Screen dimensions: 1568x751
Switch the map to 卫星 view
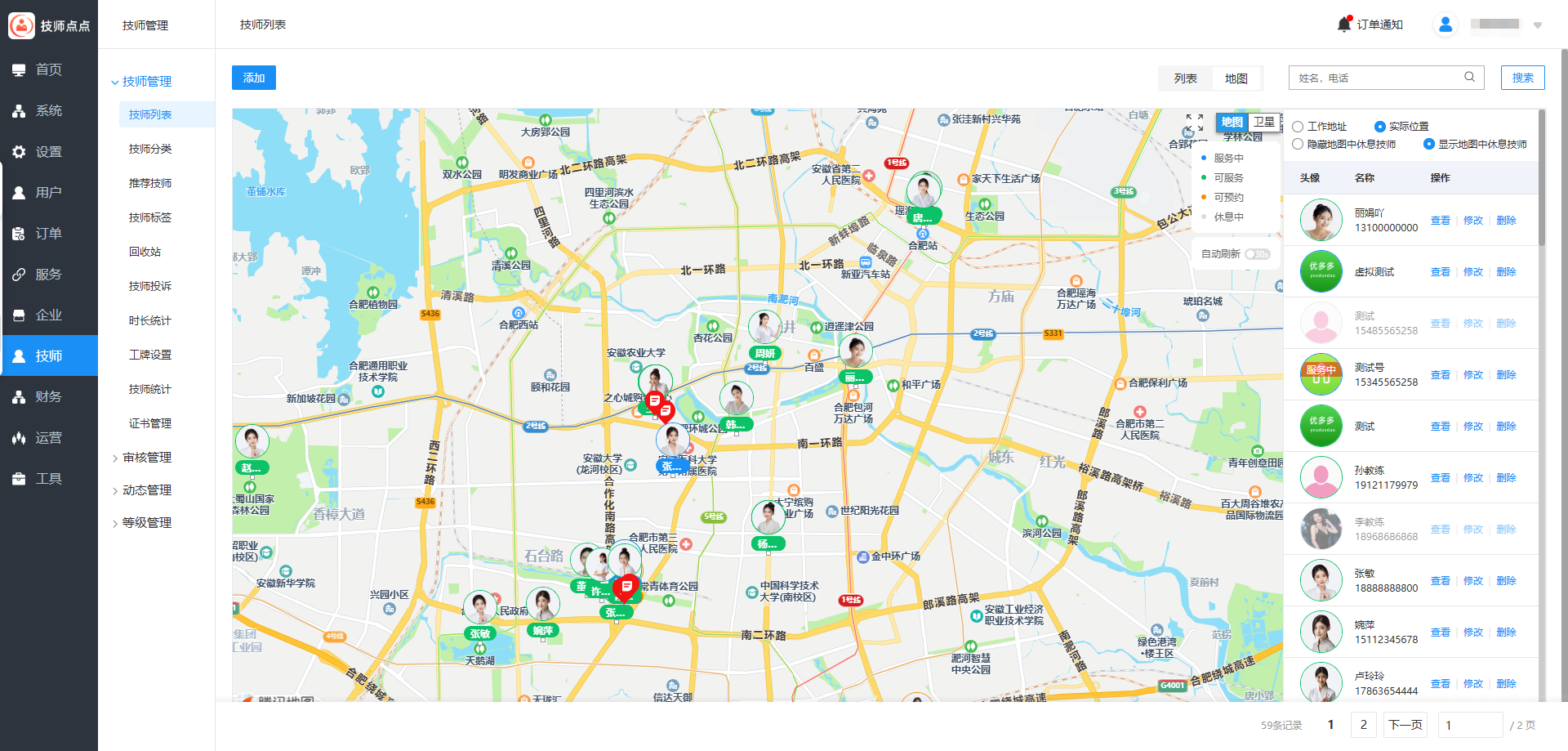coord(1263,122)
